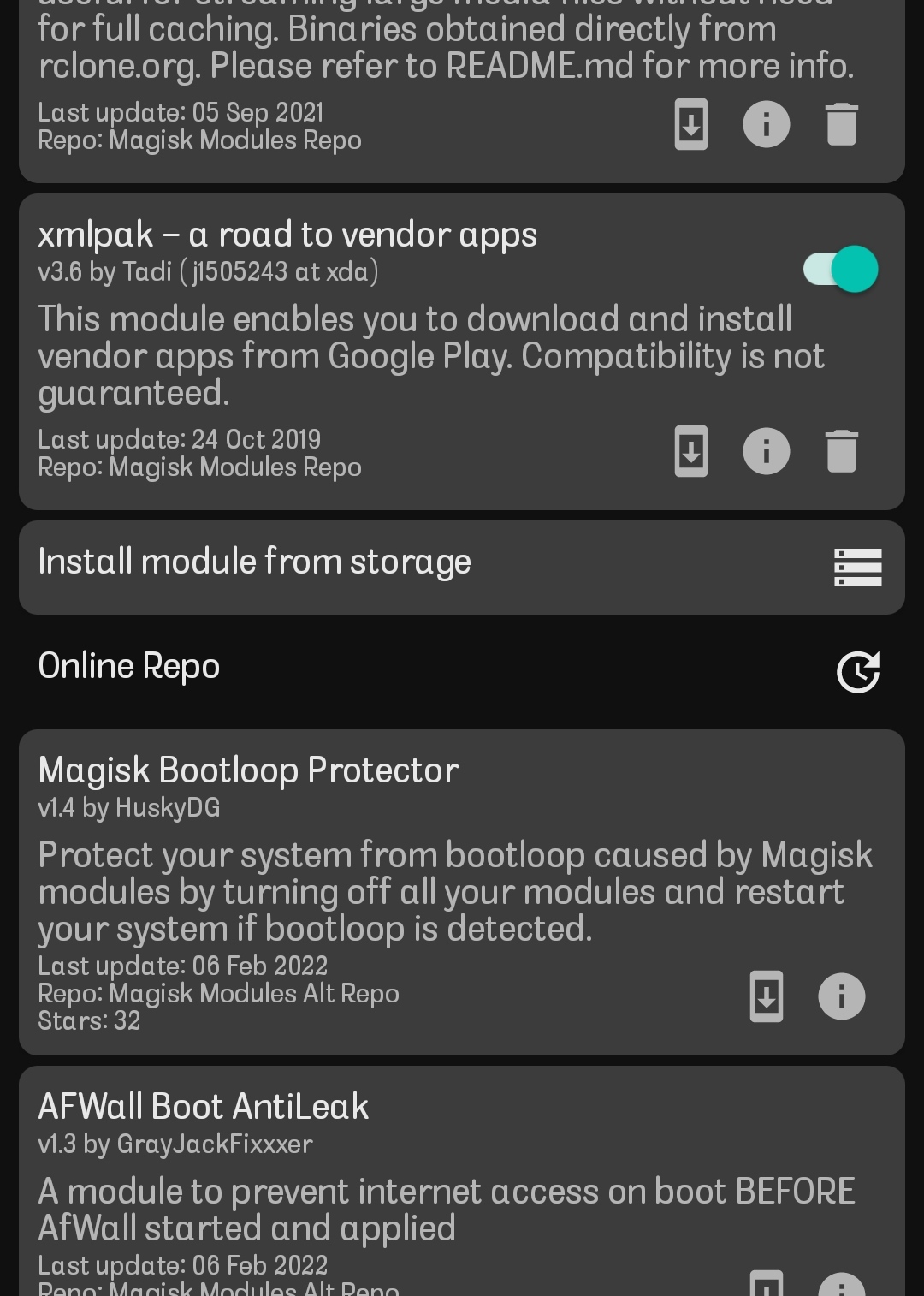
Task: Download the rclone module update
Action: coord(691,124)
